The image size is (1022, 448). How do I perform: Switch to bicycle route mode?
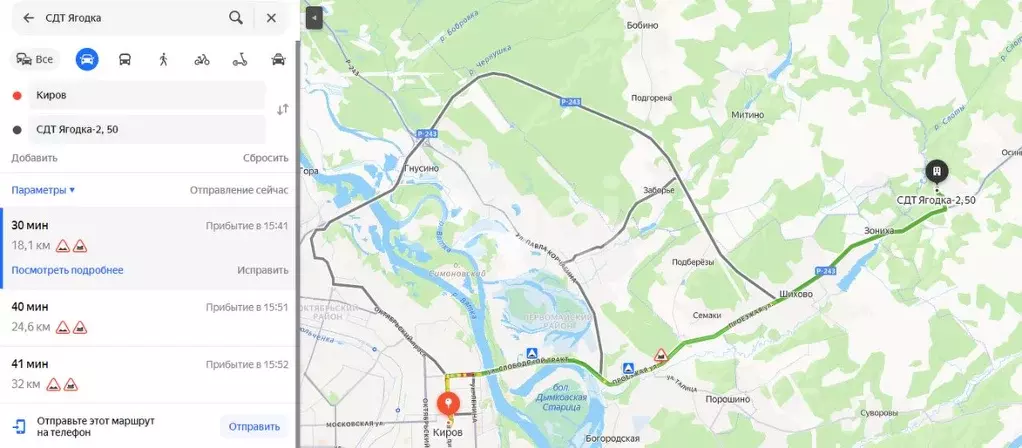coord(202,59)
